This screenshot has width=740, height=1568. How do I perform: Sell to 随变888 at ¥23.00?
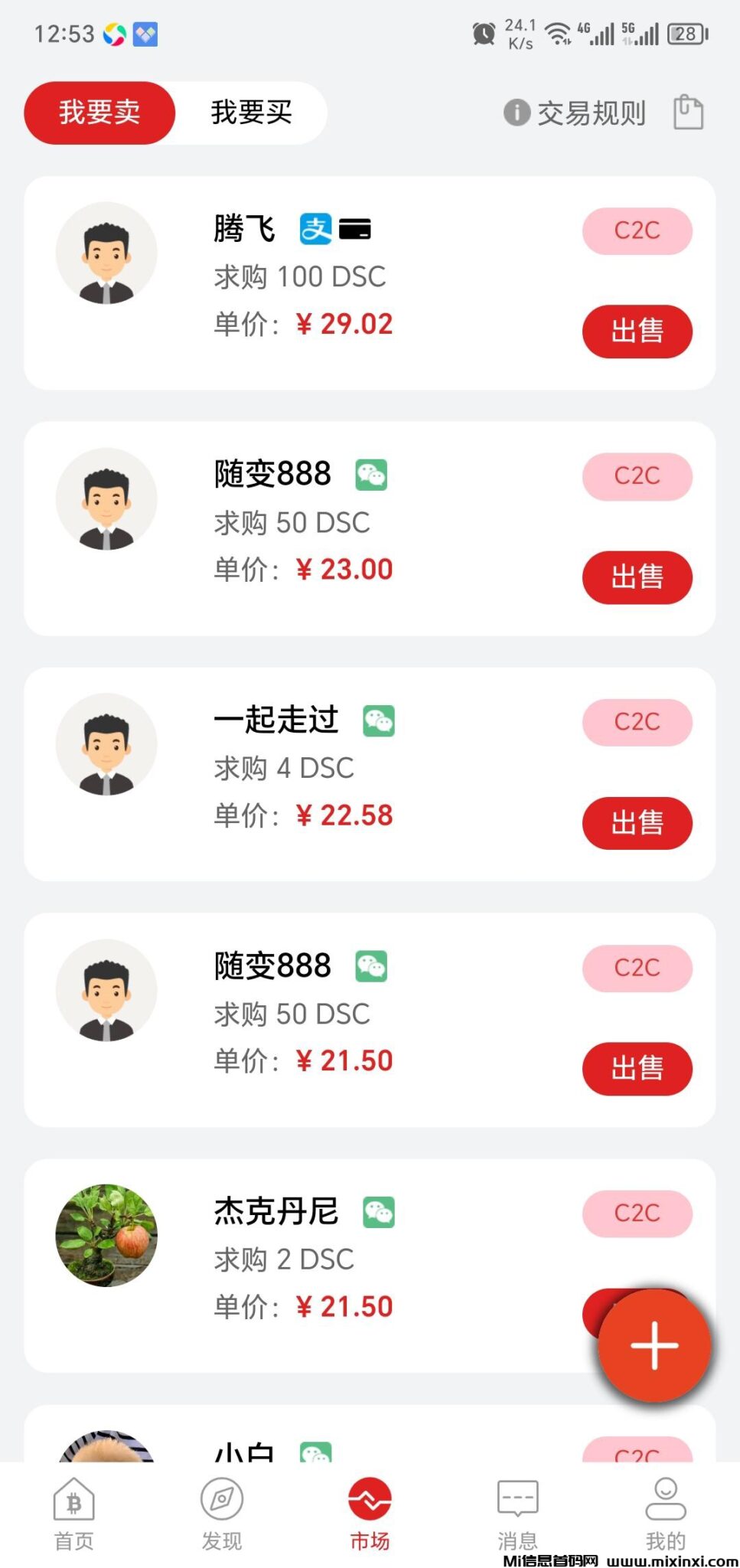[637, 577]
